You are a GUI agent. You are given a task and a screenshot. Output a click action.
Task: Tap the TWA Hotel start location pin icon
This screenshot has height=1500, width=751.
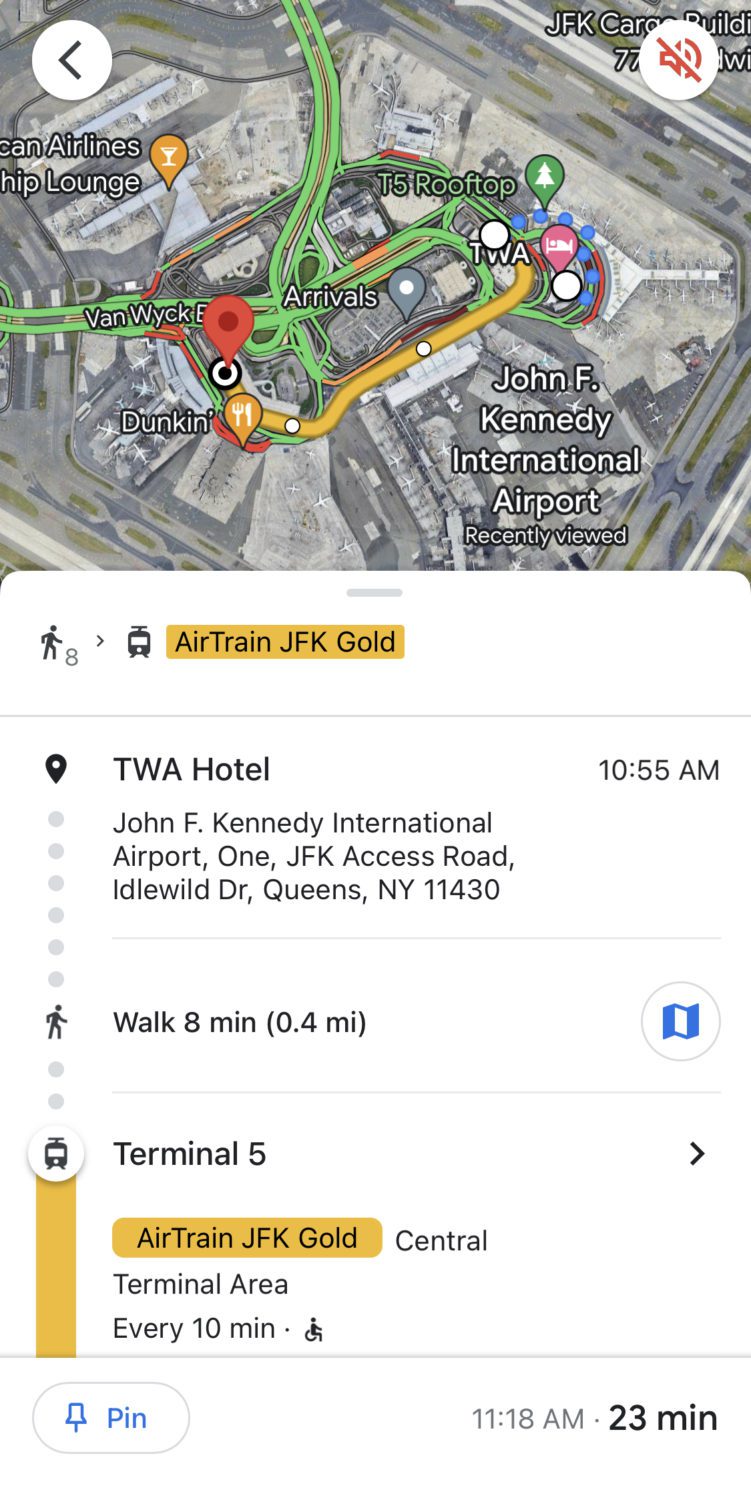pos(57,768)
